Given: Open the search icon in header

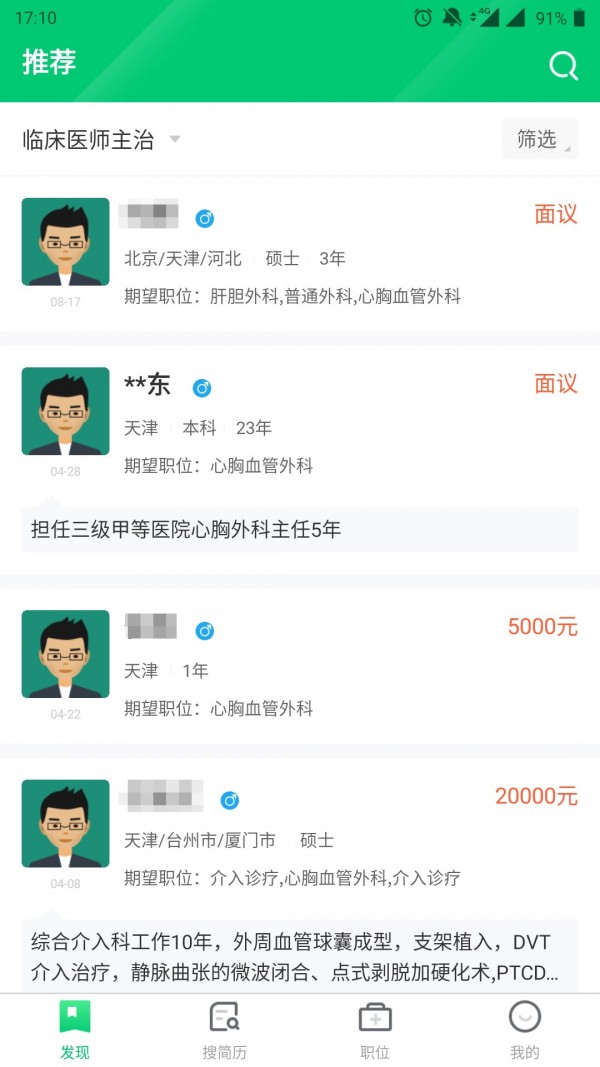Looking at the screenshot, I should tap(564, 66).
